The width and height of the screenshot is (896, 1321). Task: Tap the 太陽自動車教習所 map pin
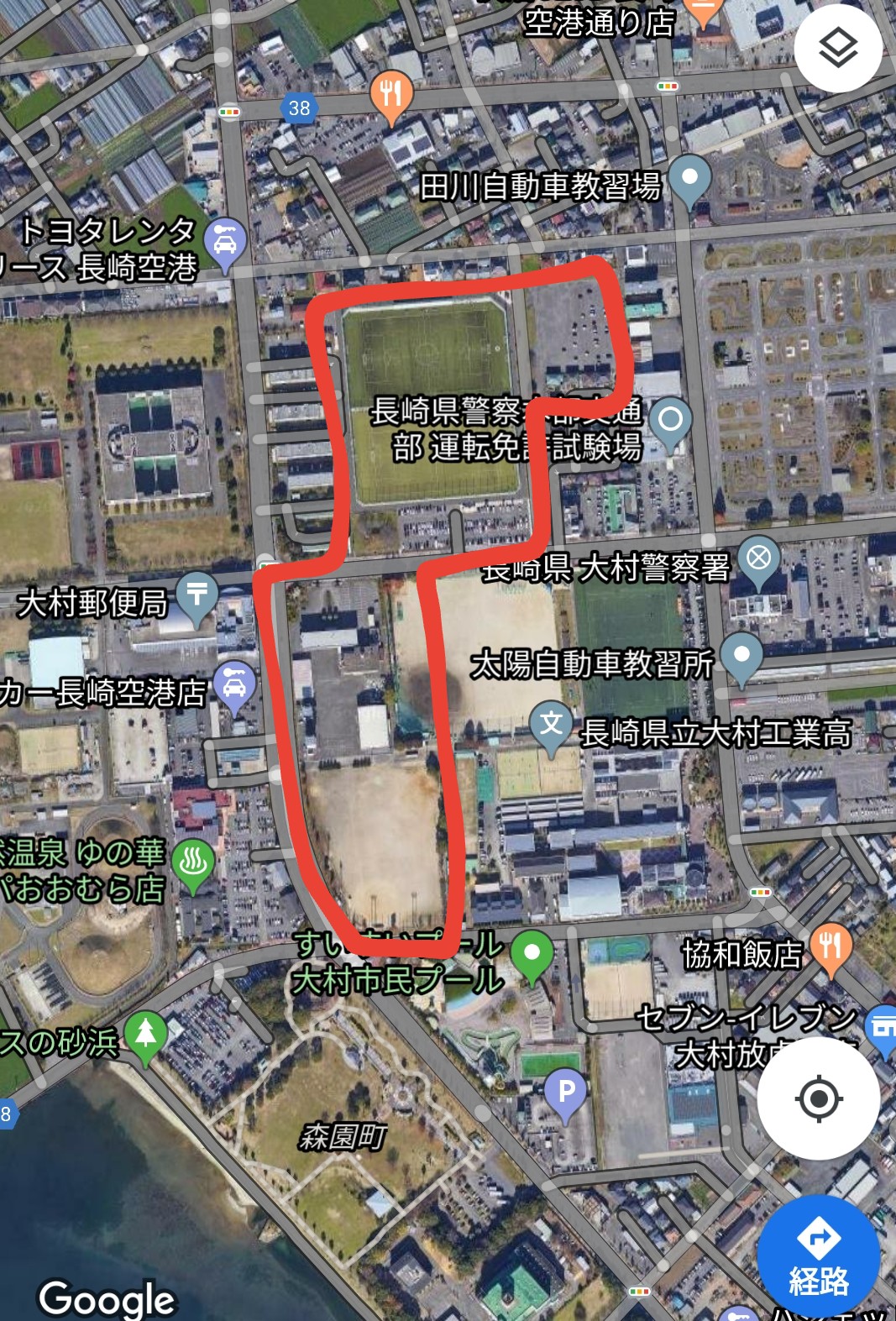(x=741, y=656)
